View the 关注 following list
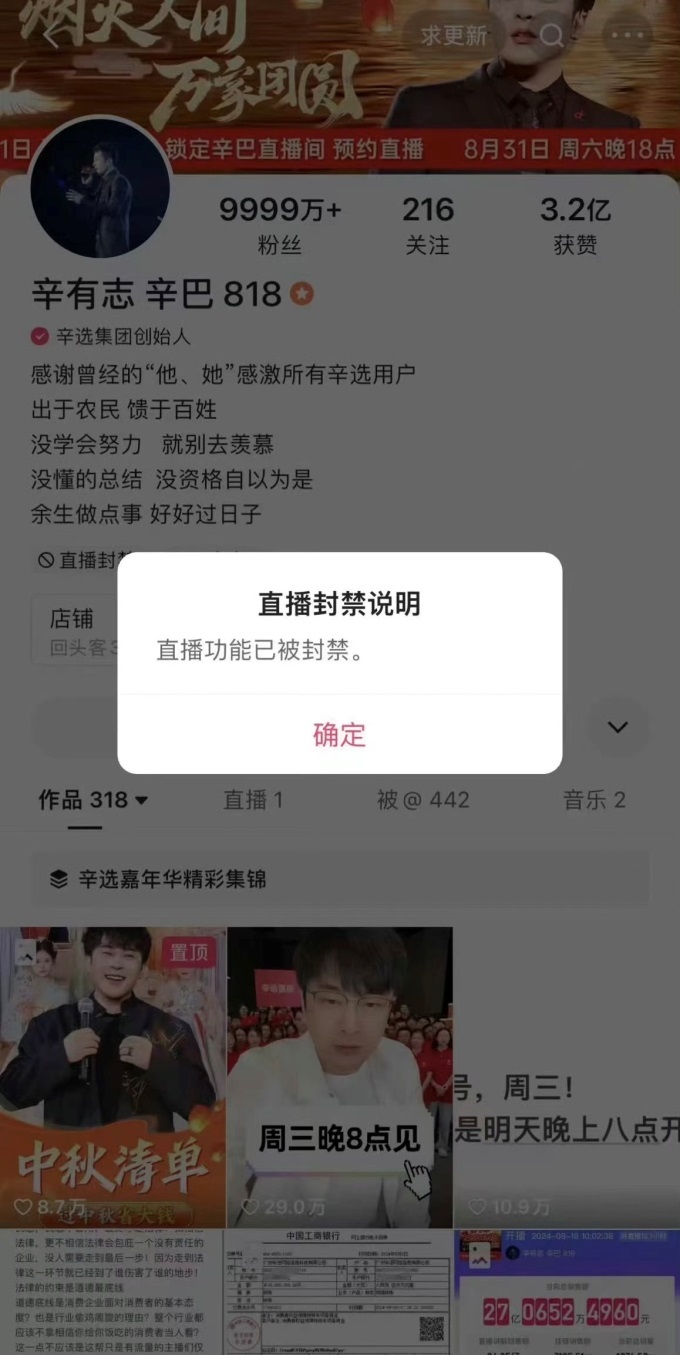The height and width of the screenshot is (1355, 680). pyautogui.click(x=428, y=225)
